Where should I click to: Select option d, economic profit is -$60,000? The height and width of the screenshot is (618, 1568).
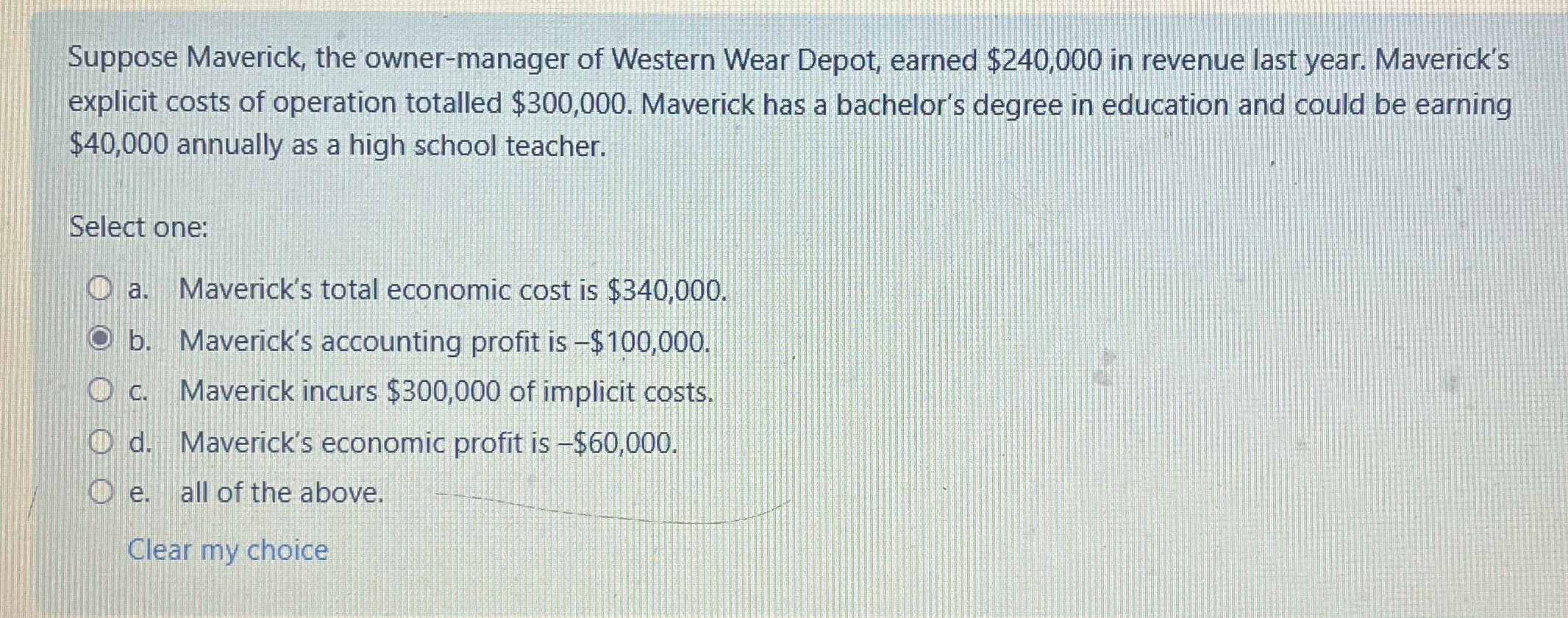click(101, 442)
